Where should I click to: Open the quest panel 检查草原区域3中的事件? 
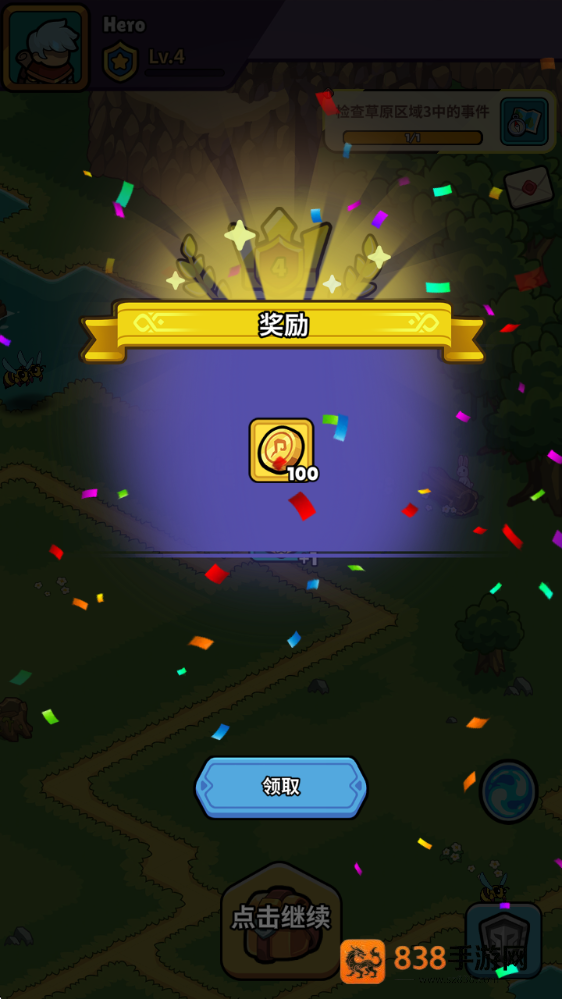(412, 122)
